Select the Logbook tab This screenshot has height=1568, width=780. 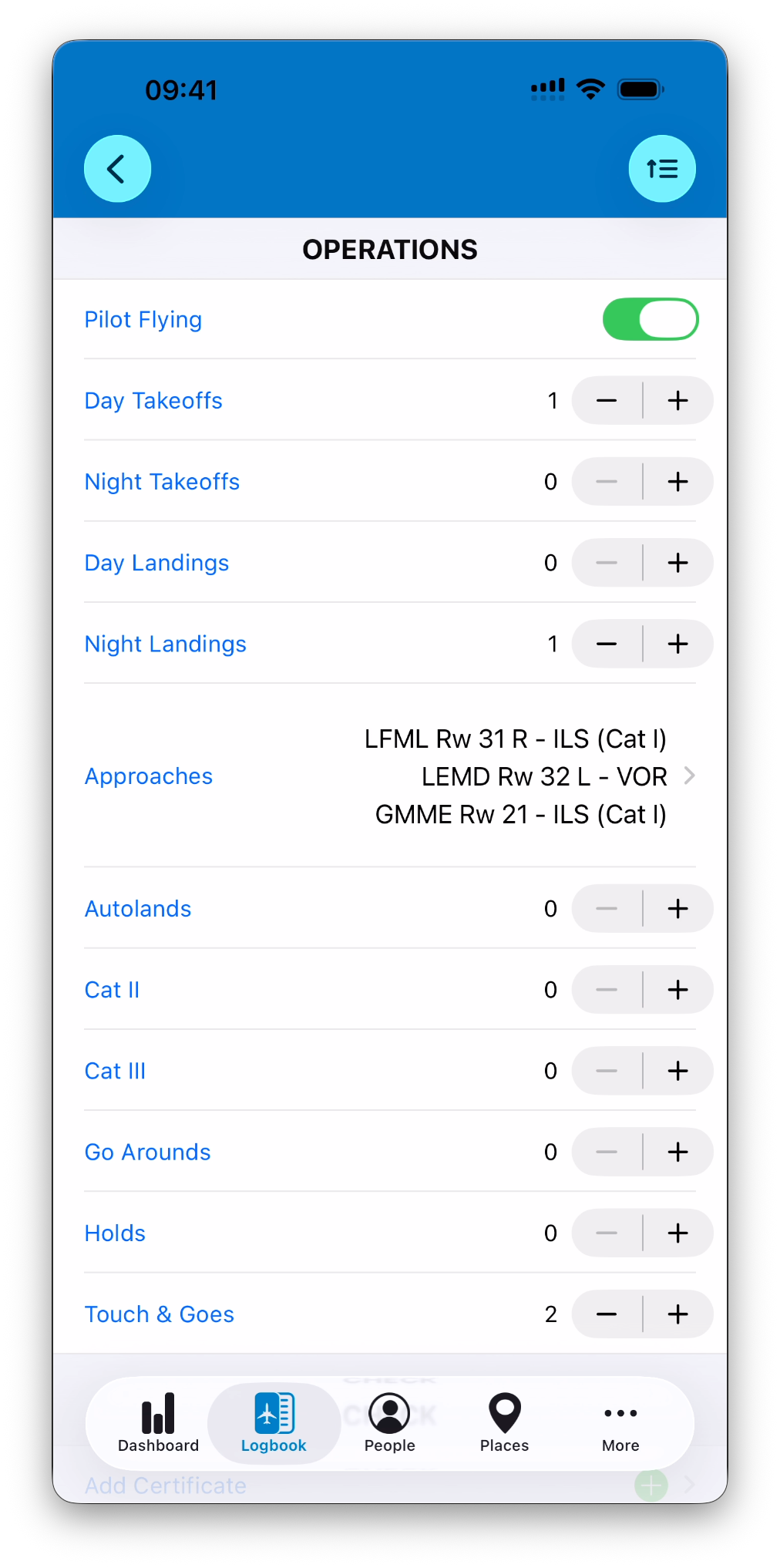(x=274, y=1423)
